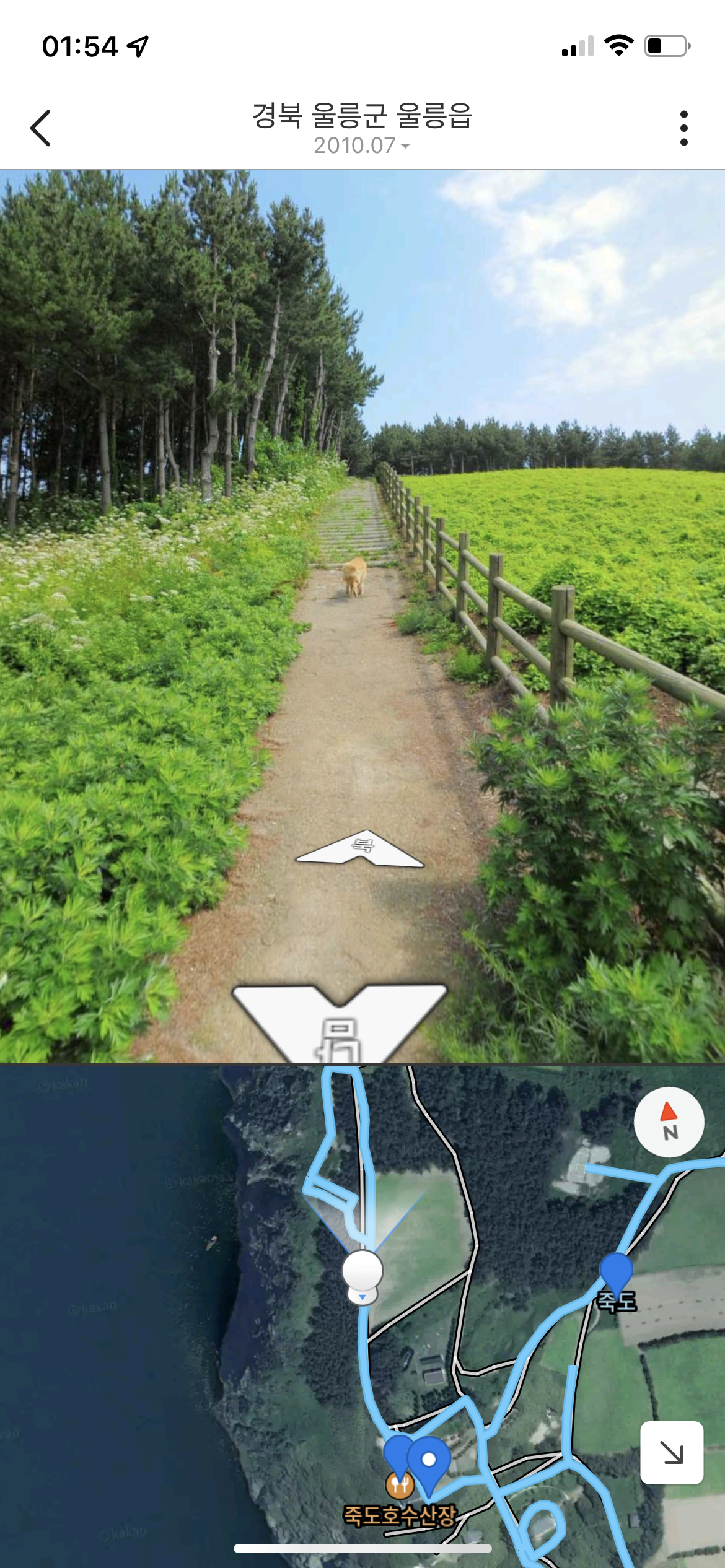The width and height of the screenshot is (725, 1568).
Task: Expand the 2010.07 date dropdown
Action: (x=362, y=146)
